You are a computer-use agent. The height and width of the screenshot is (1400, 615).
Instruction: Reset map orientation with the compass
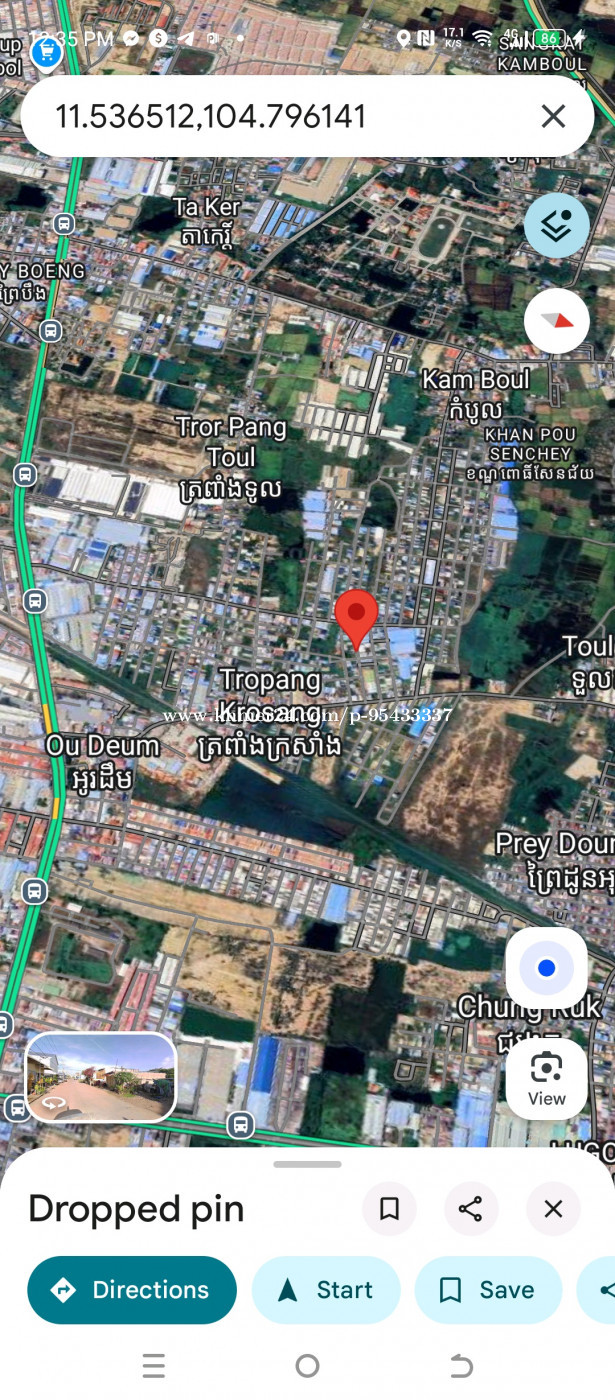pos(556,321)
